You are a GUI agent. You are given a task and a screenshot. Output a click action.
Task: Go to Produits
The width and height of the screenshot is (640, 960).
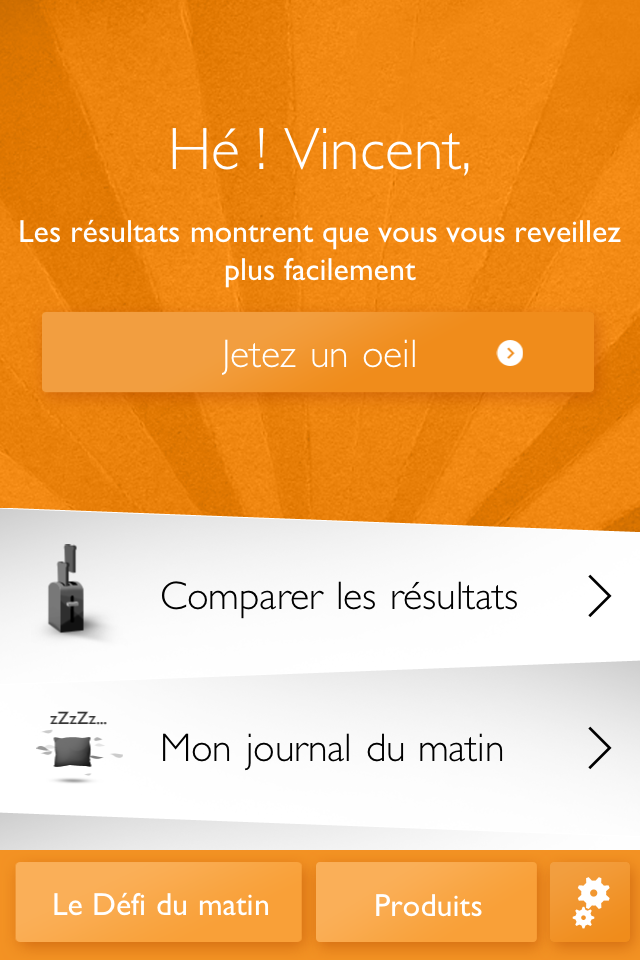click(x=427, y=903)
